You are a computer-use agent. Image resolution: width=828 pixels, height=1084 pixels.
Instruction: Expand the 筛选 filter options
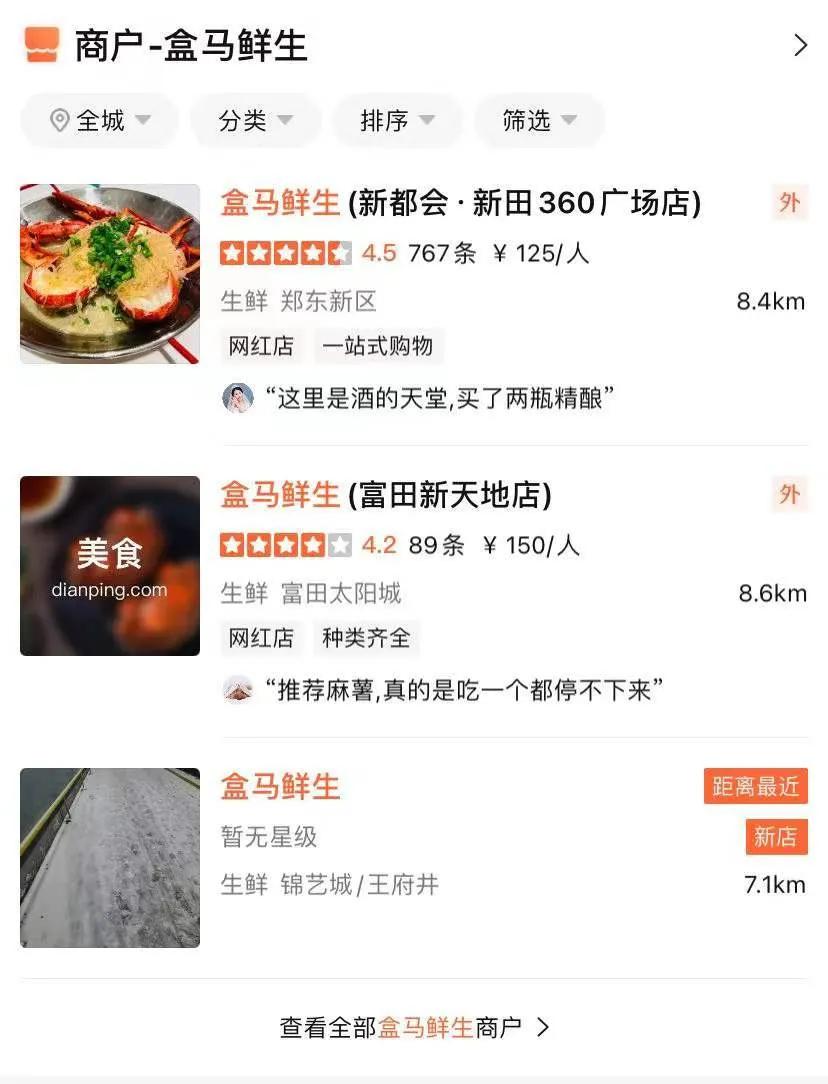(x=539, y=120)
